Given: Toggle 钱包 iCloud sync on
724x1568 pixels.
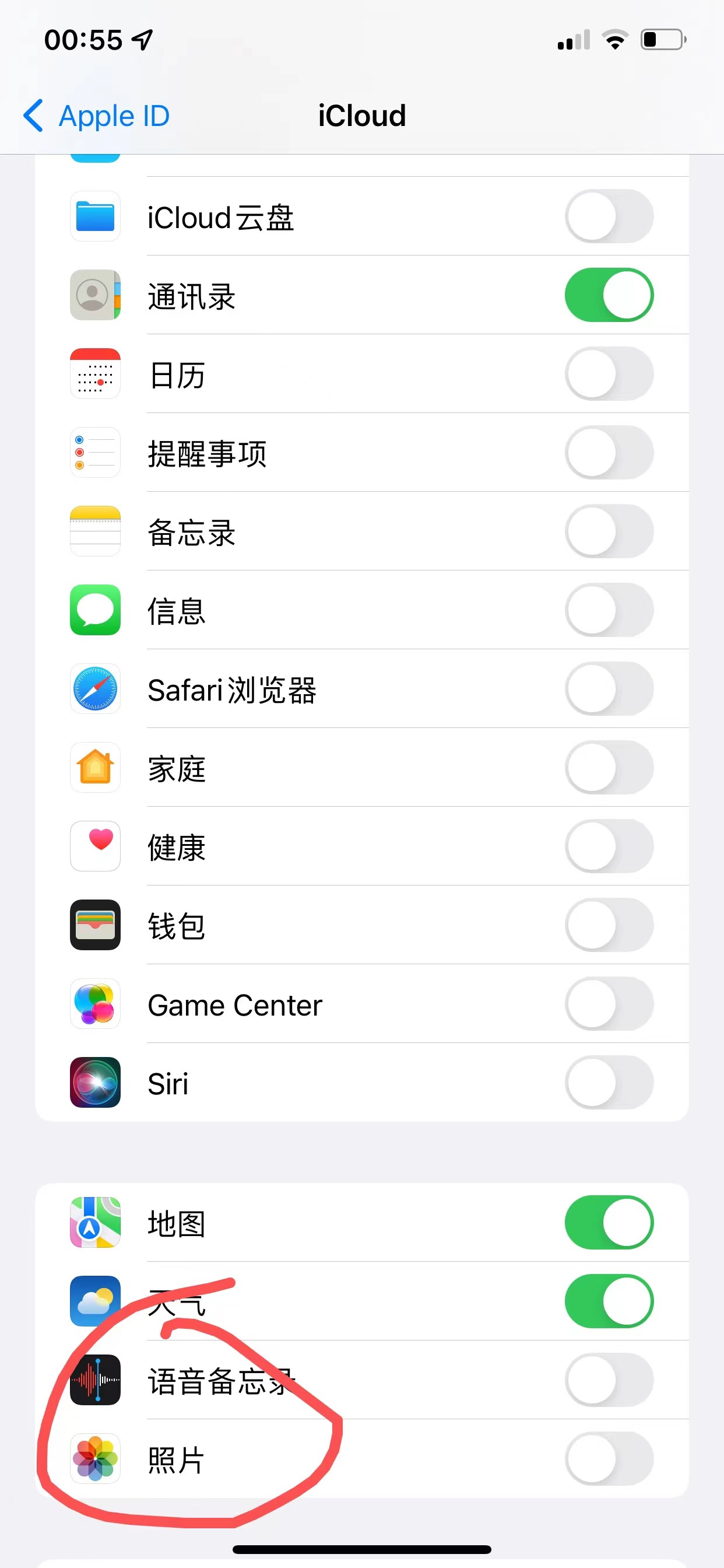Looking at the screenshot, I should [x=609, y=925].
